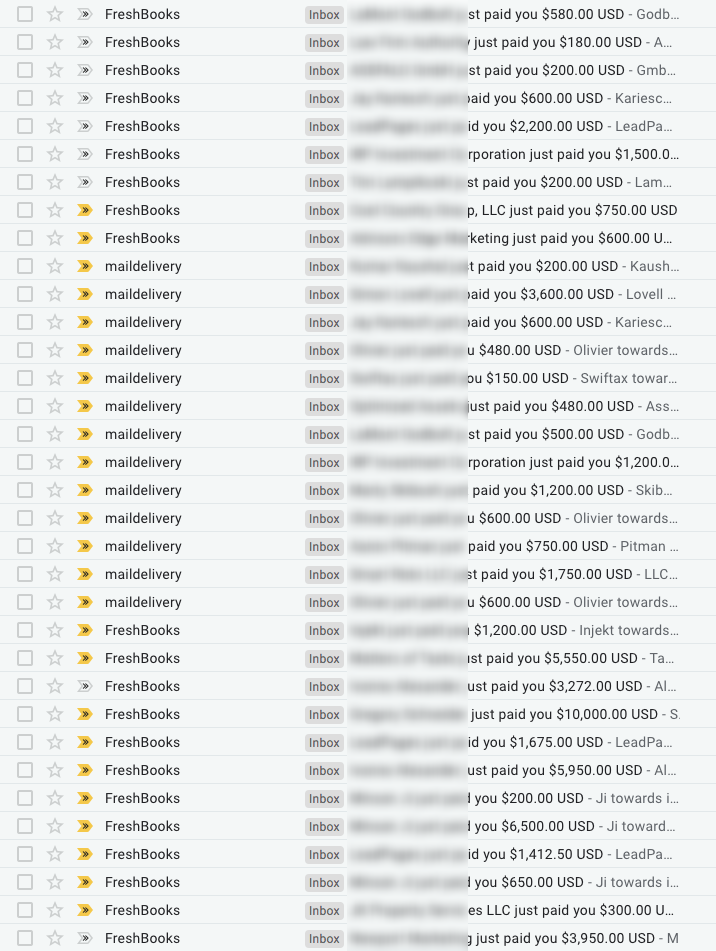Image resolution: width=716 pixels, height=951 pixels.
Task: Star the $5,950.00 USD email
Action: [55, 770]
